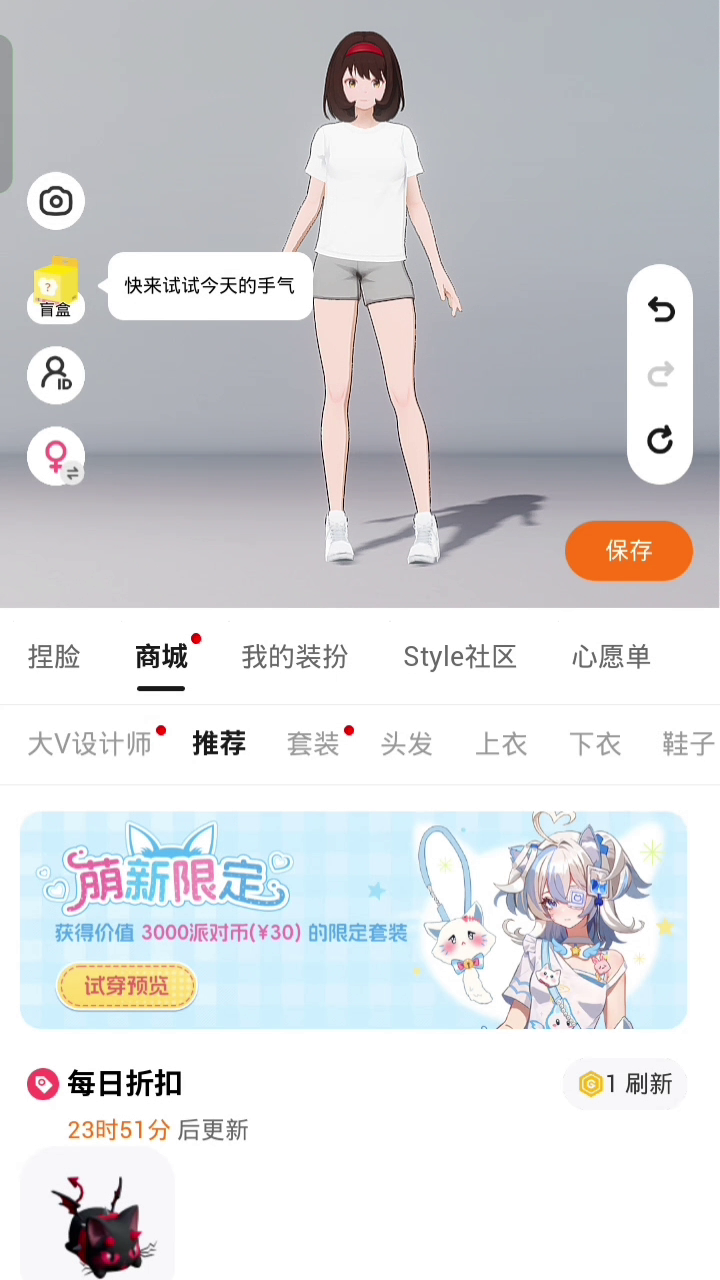Tap 试穿预览 on the 萌新限定 banner

click(127, 986)
